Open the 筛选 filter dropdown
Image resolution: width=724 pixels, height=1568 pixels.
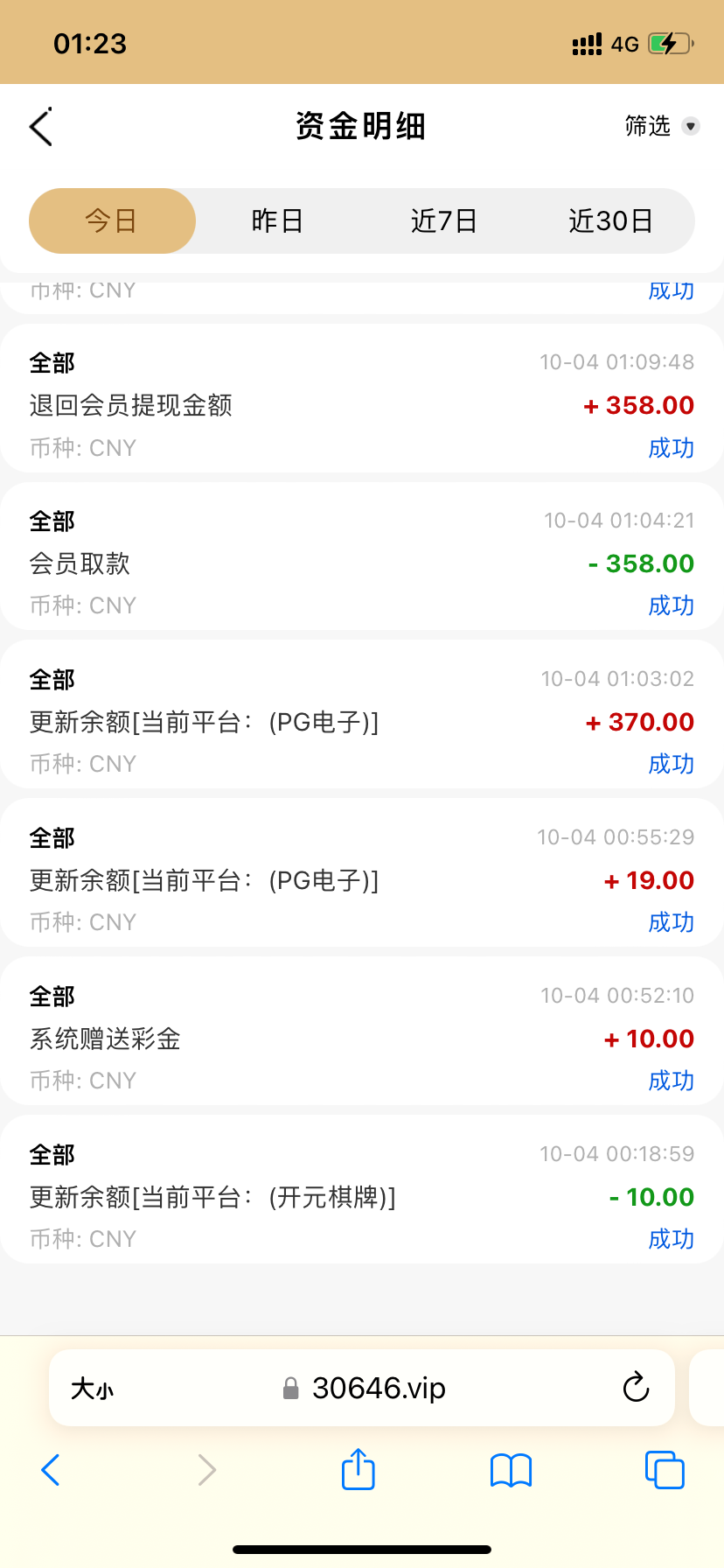coord(662,127)
